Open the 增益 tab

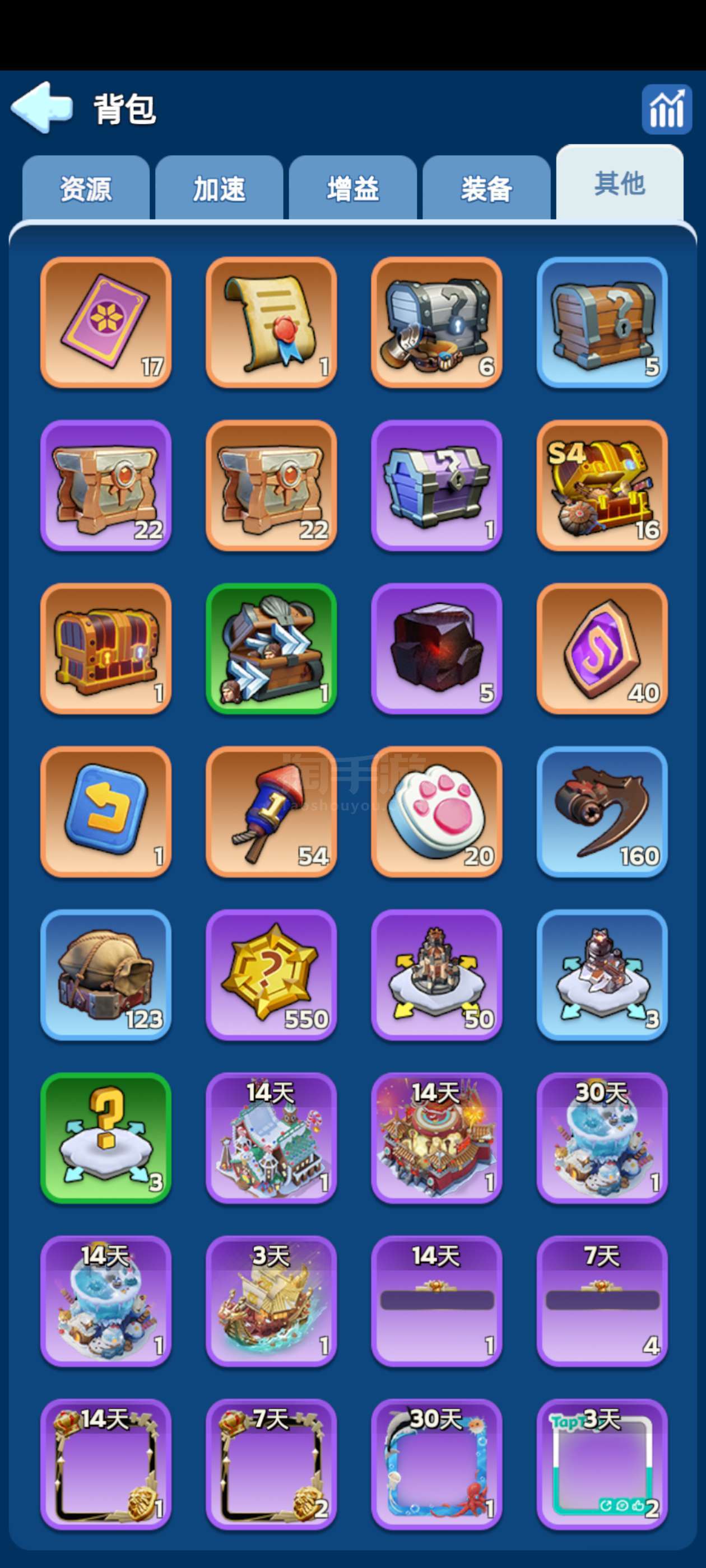(x=352, y=189)
